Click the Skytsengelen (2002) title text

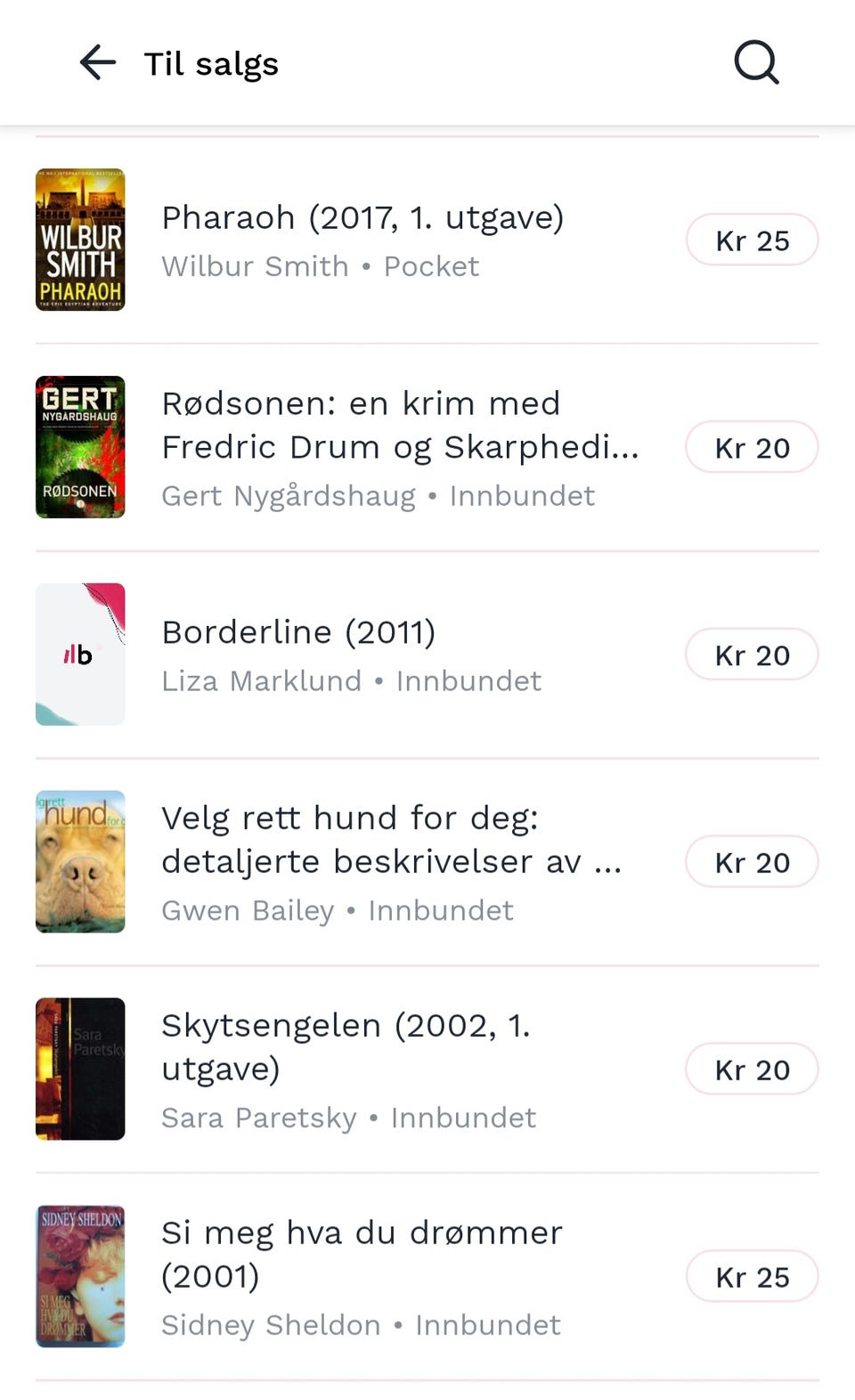coord(346,1046)
